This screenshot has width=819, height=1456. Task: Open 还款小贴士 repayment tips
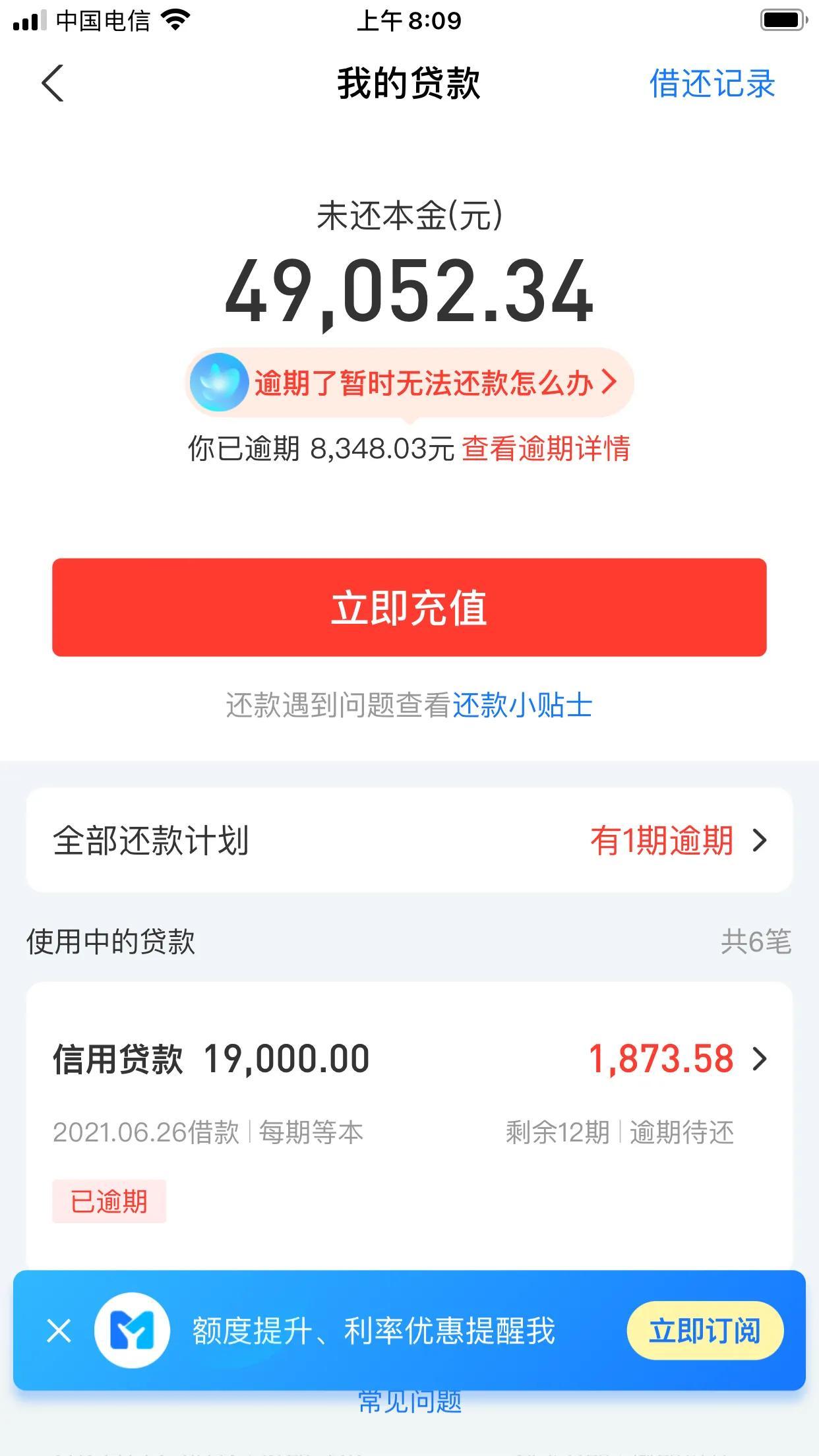point(522,706)
